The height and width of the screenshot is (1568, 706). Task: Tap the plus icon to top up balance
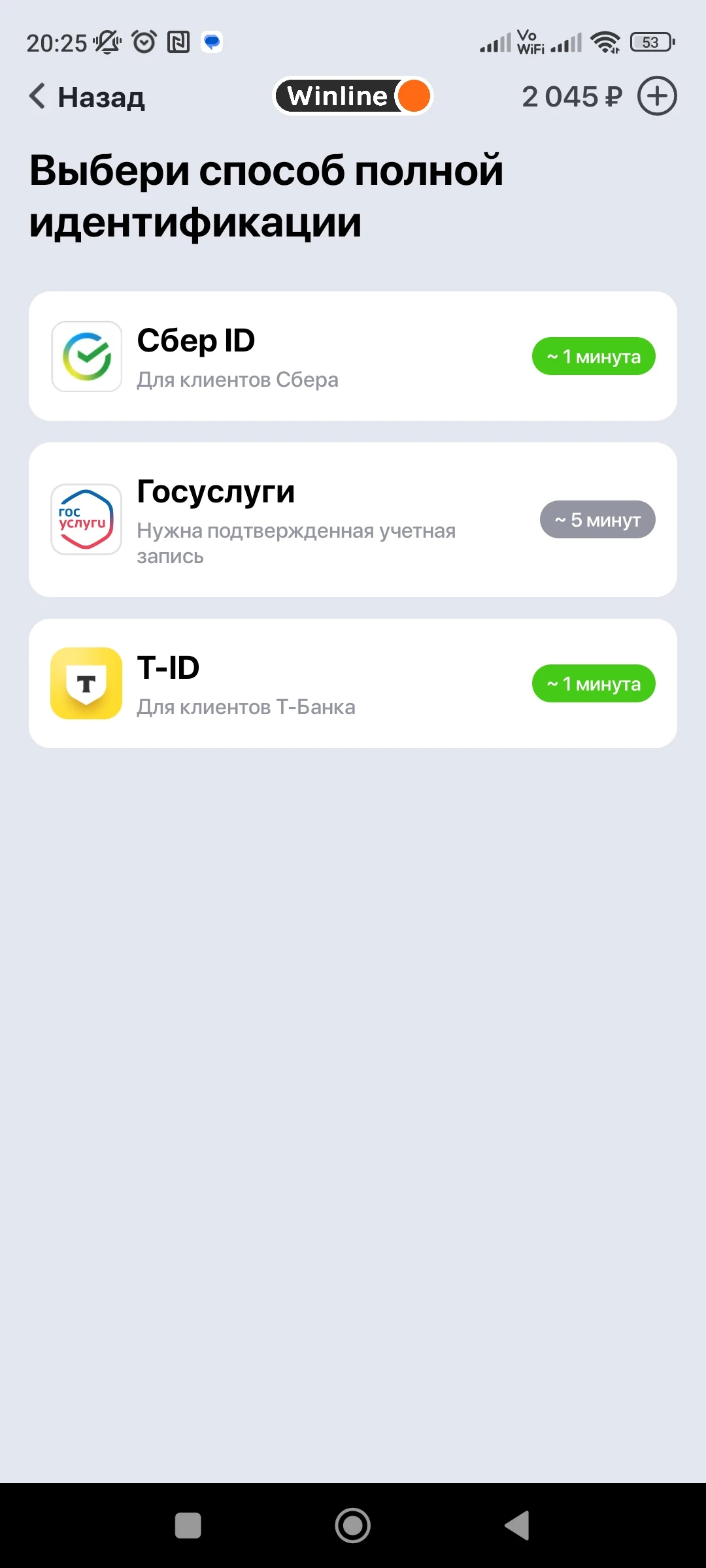(656, 96)
